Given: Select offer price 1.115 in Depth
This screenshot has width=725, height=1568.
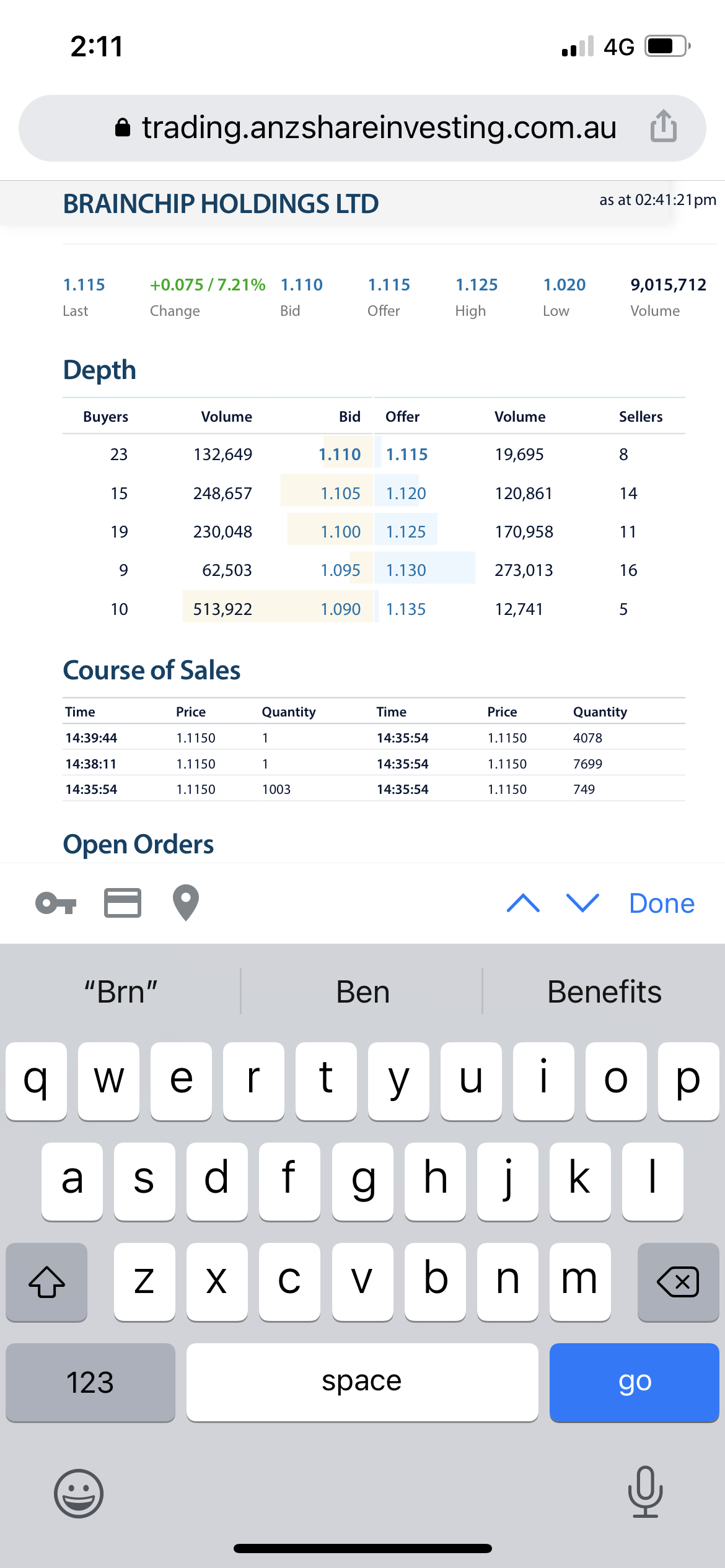Looking at the screenshot, I should [x=406, y=455].
